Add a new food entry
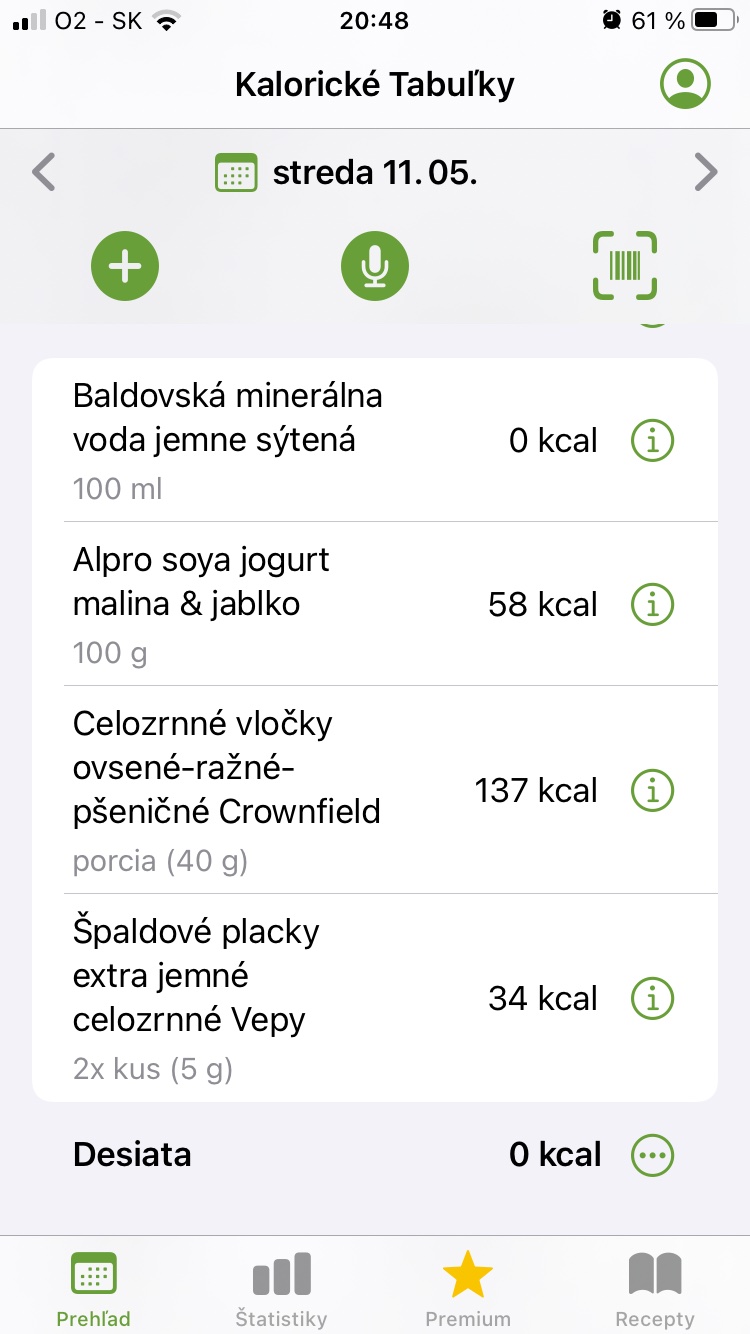This screenshot has width=750, height=1334. (x=125, y=266)
